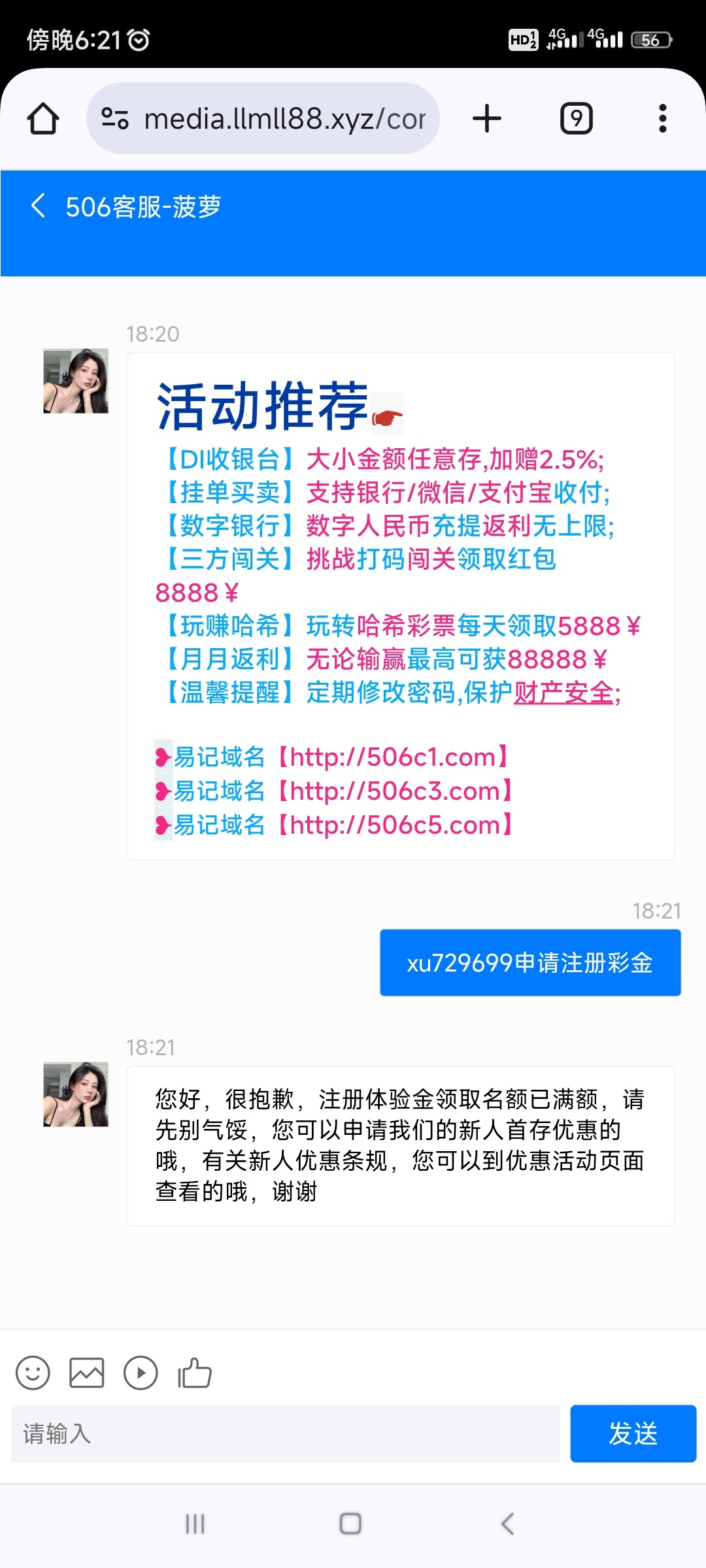The image size is (706, 1568).
Task: Tap the Android navigation home button
Action: pyautogui.click(x=350, y=1524)
